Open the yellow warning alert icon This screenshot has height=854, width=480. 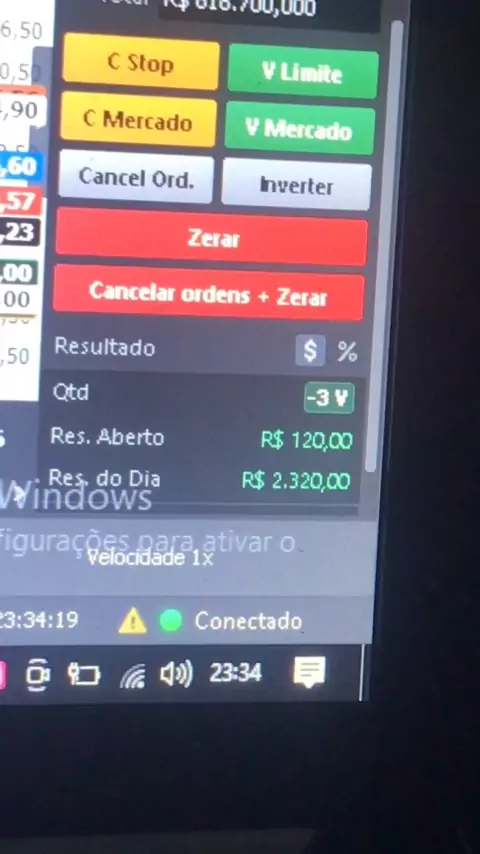(x=132, y=620)
